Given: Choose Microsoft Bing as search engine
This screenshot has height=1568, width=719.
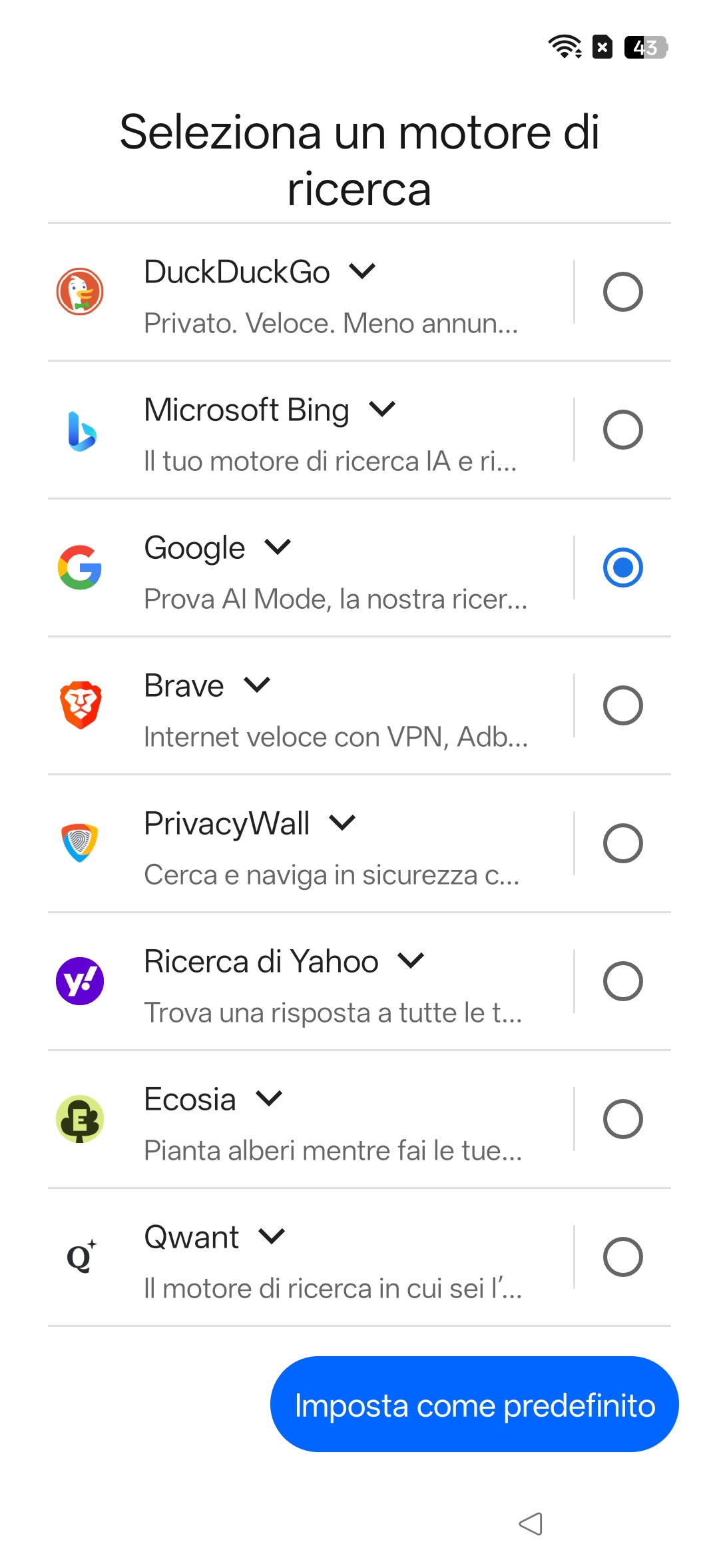Looking at the screenshot, I should [622, 430].
